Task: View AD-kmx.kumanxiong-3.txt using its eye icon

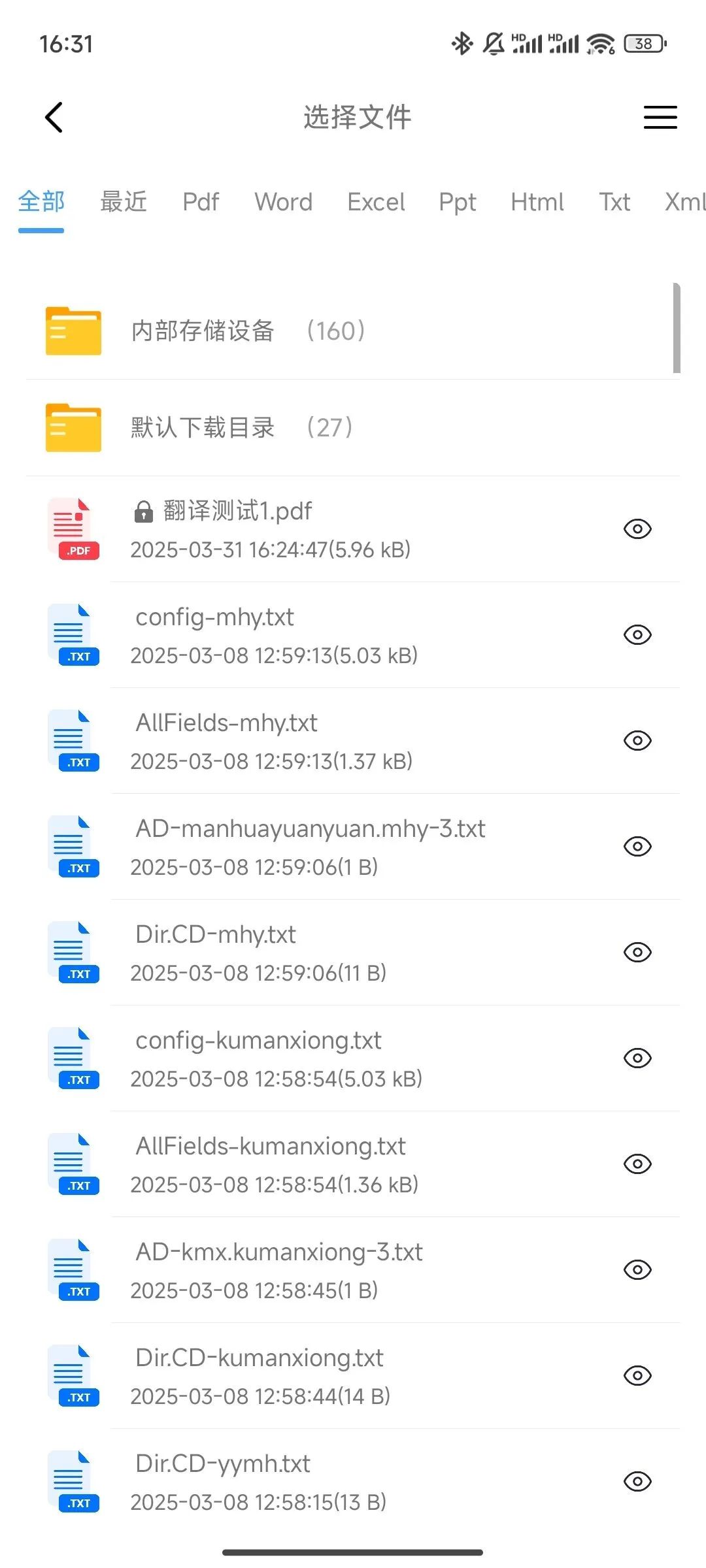Action: pyautogui.click(x=637, y=1270)
